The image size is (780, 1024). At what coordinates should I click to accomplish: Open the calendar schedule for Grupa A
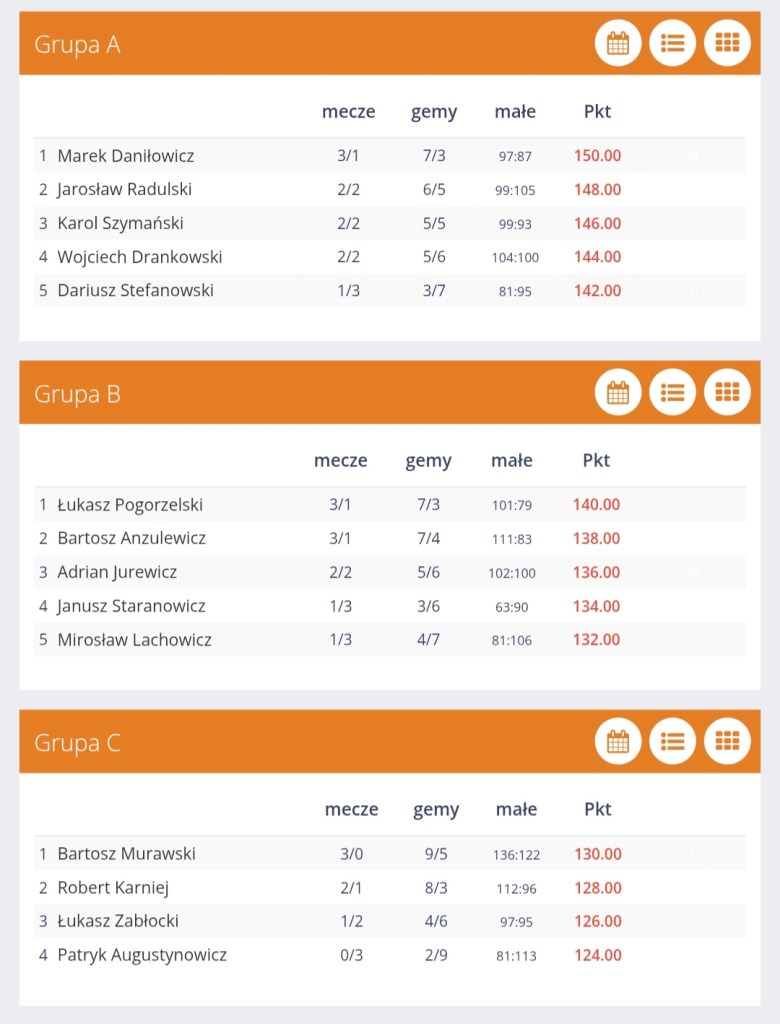click(x=618, y=43)
